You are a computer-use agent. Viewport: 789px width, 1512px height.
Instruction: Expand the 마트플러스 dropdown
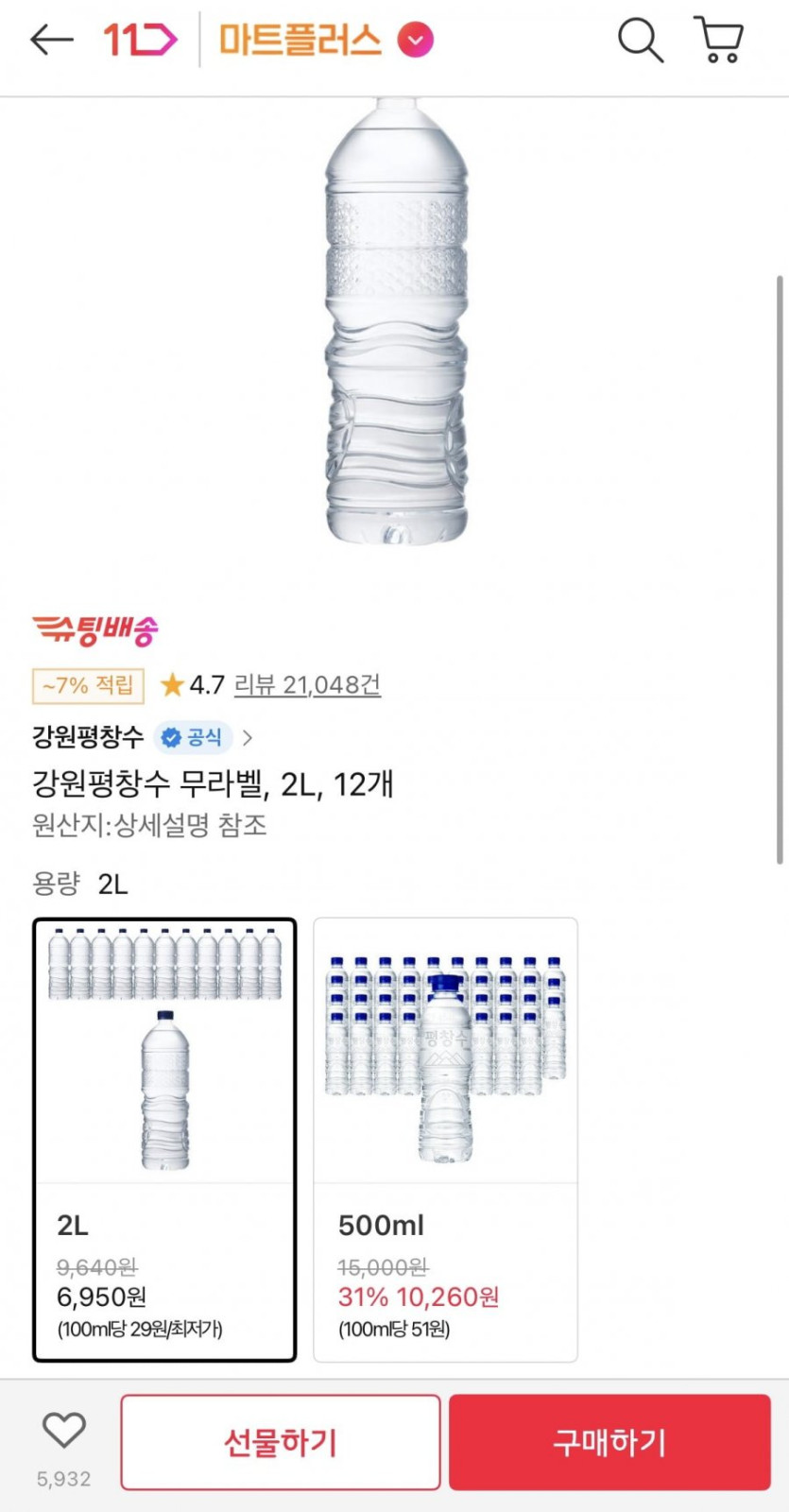pyautogui.click(x=415, y=41)
